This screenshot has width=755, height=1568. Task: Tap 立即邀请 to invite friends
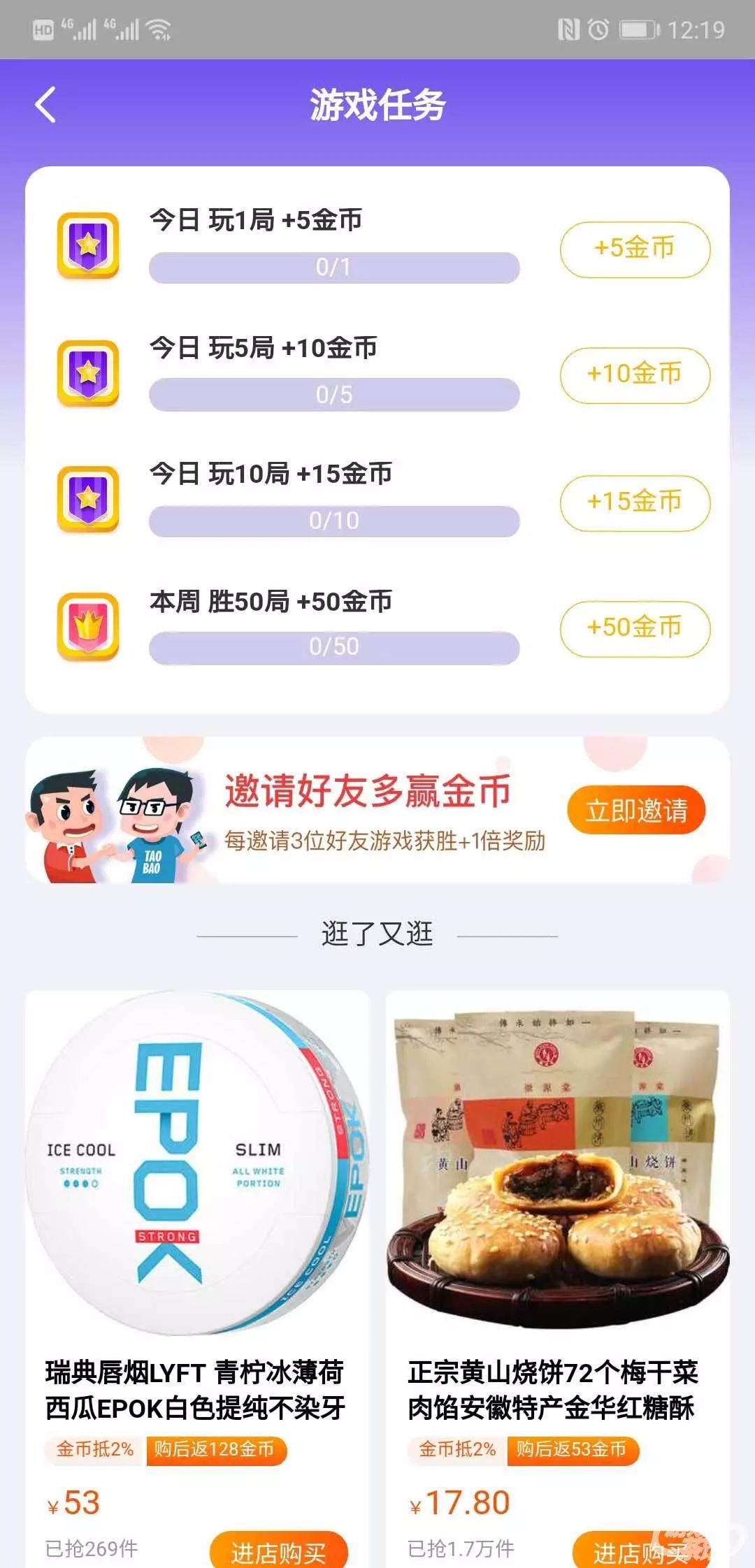pos(636,808)
